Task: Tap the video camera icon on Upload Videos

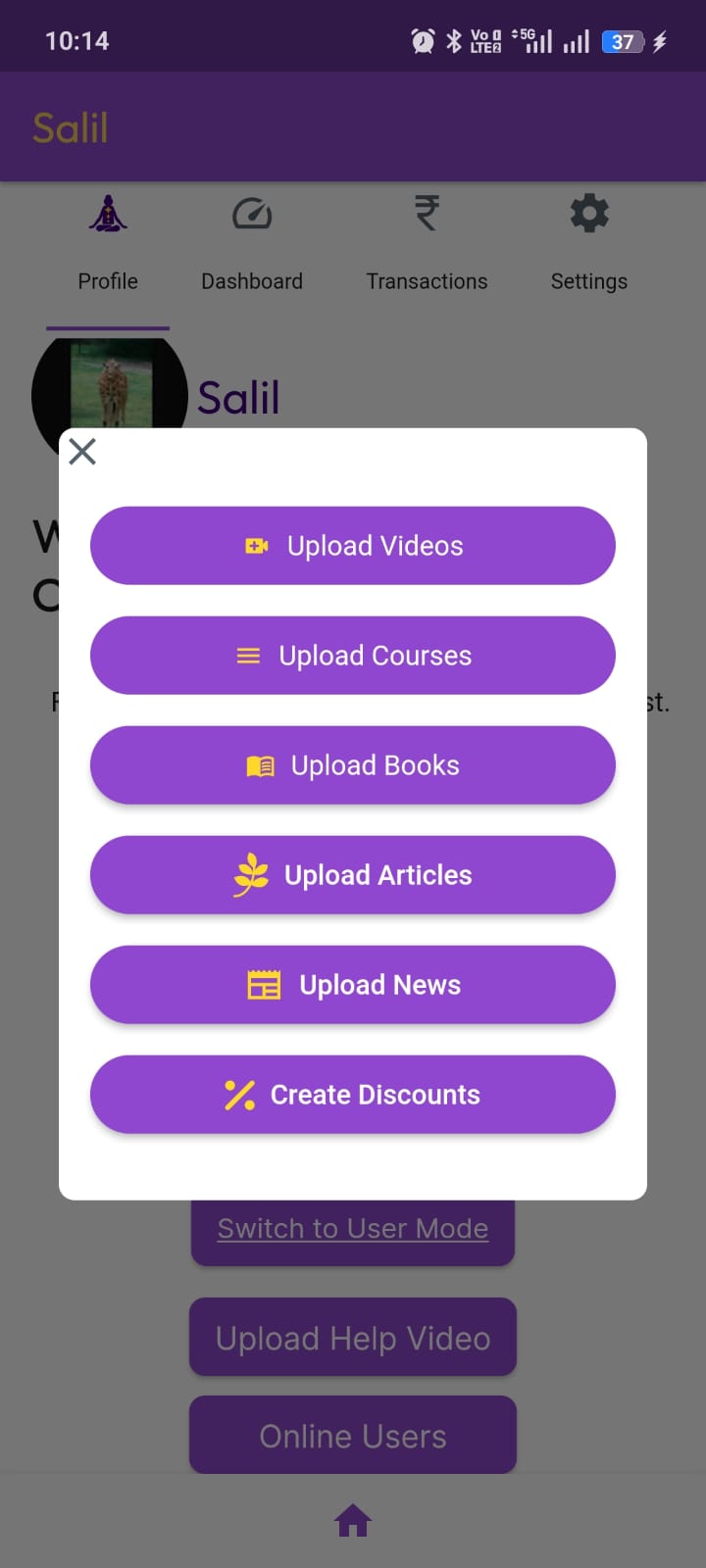Action: pyautogui.click(x=256, y=546)
